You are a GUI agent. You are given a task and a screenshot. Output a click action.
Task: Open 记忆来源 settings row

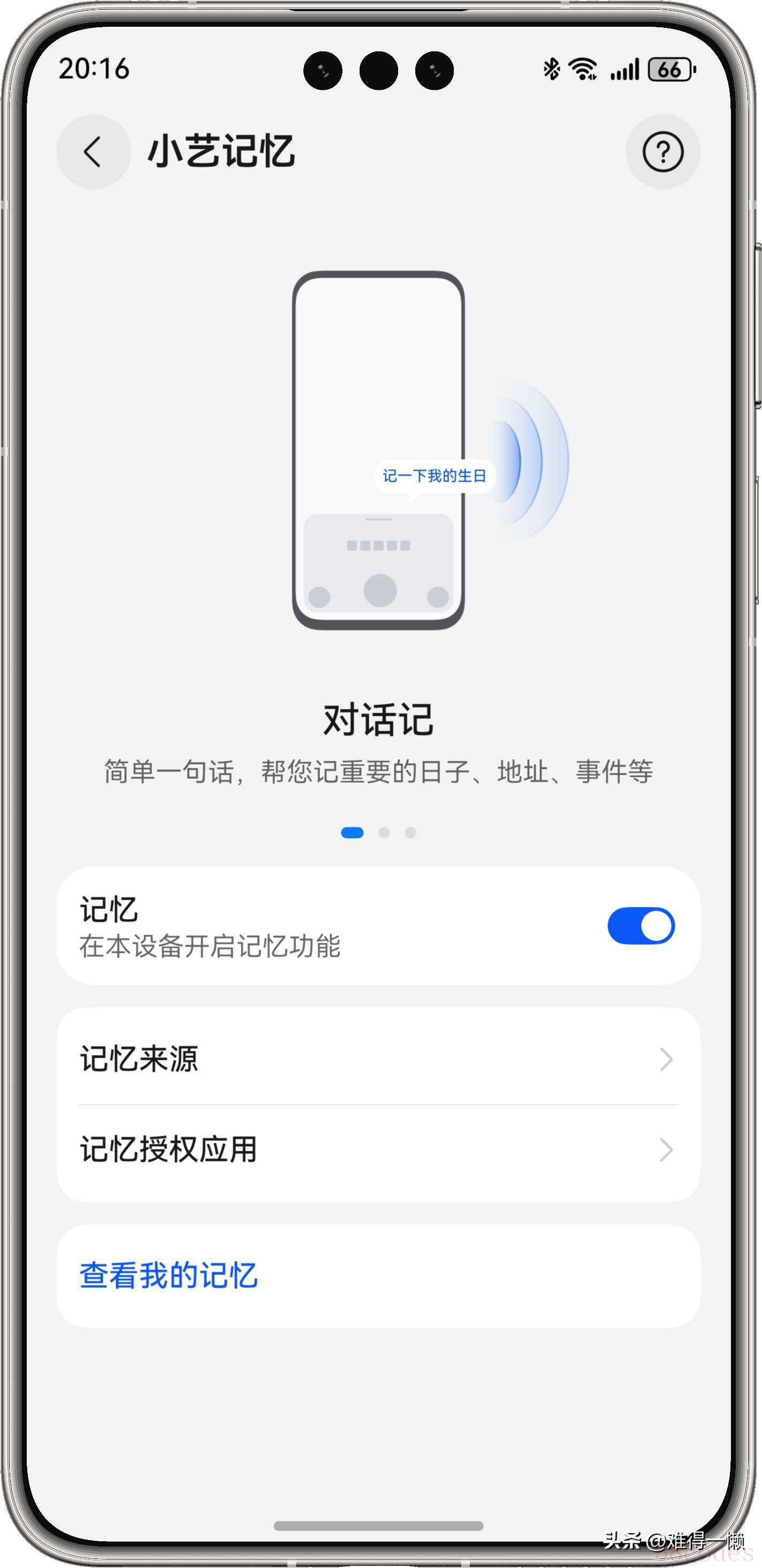pyautogui.click(x=378, y=1059)
